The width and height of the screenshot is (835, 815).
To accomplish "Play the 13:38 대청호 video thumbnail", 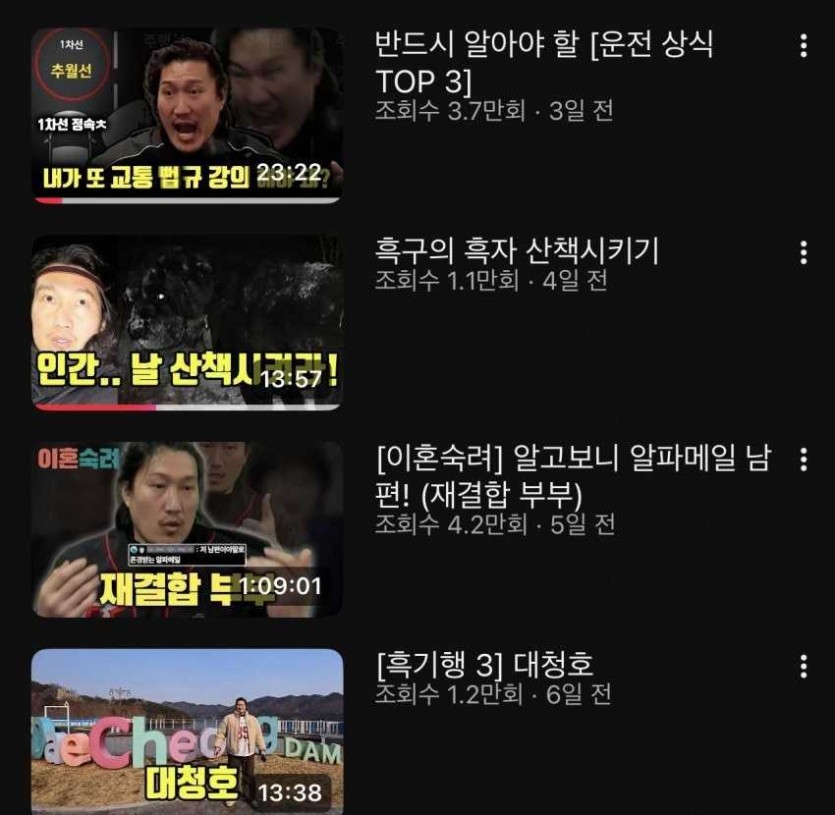I will coord(187,732).
